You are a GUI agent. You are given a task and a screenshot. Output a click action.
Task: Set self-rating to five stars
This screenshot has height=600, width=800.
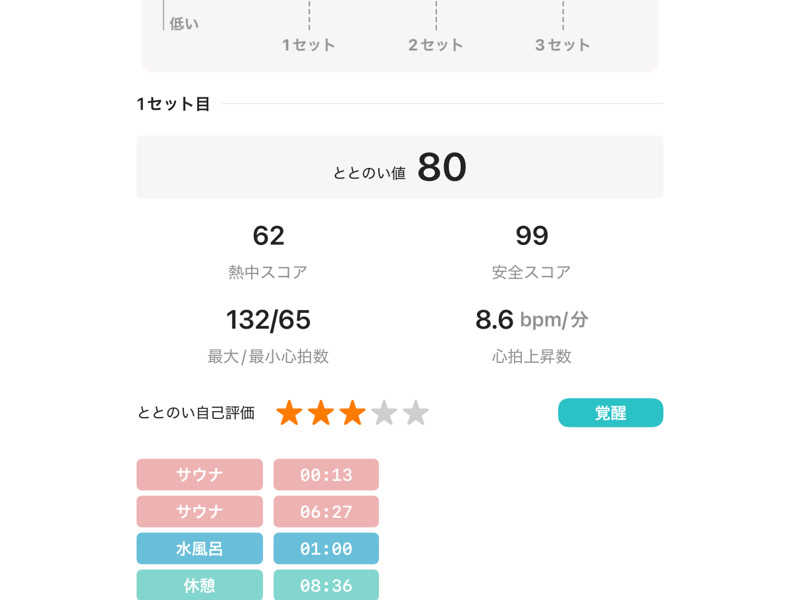click(416, 413)
